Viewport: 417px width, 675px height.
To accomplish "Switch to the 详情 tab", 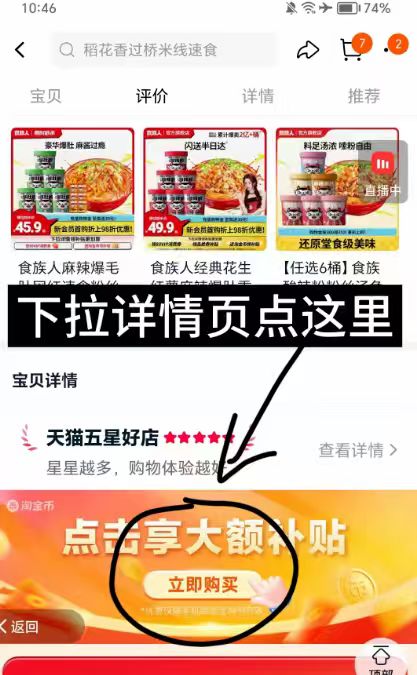I will tap(258, 96).
